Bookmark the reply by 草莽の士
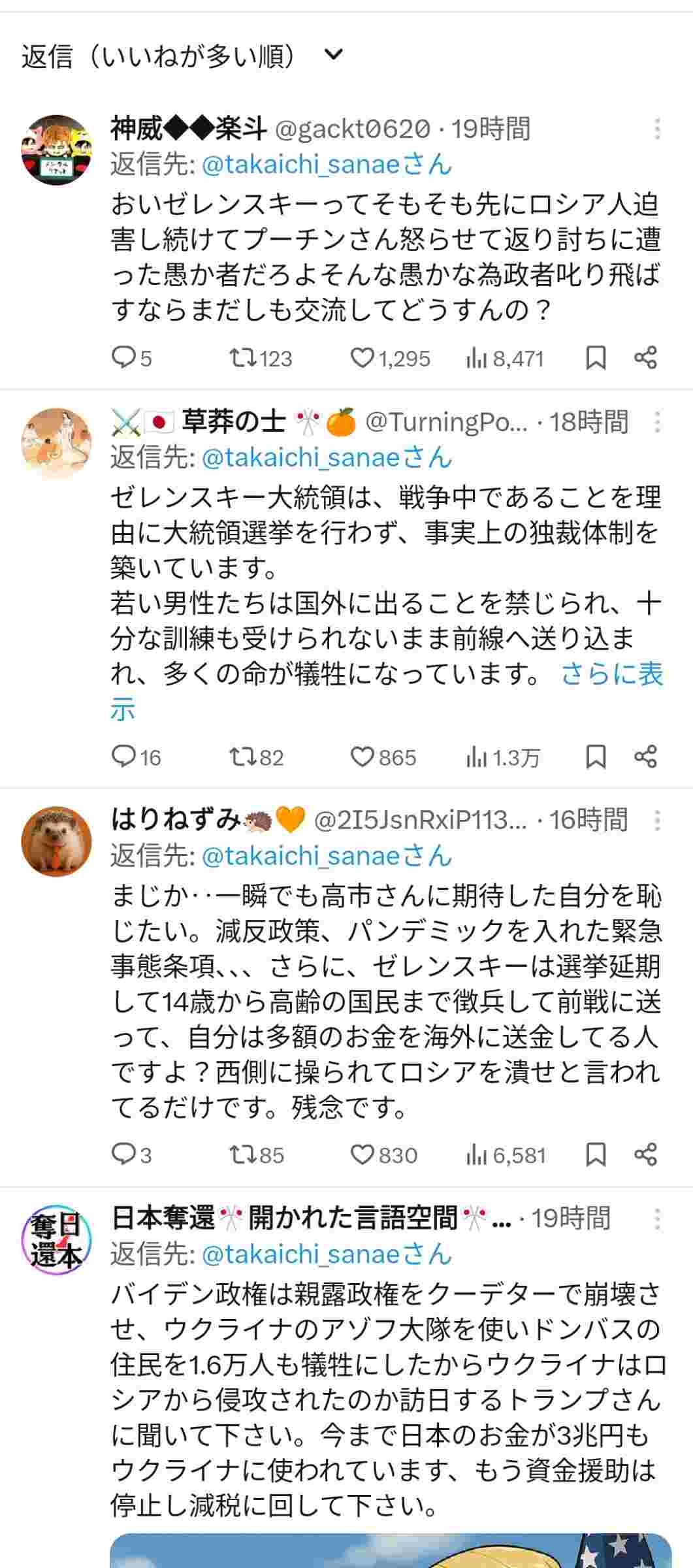 coord(596,757)
